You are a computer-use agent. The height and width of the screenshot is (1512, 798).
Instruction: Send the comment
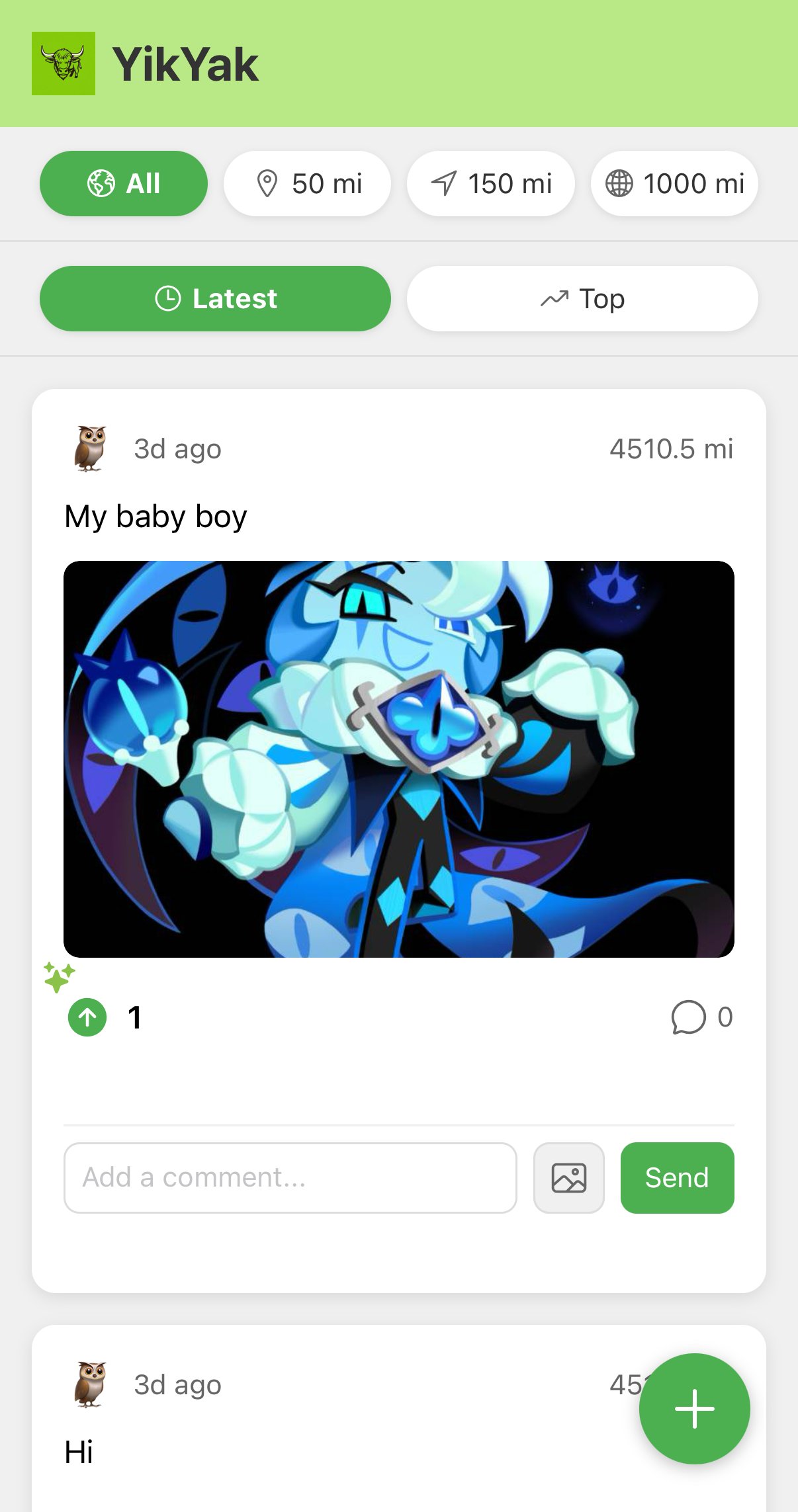pyautogui.click(x=677, y=1177)
